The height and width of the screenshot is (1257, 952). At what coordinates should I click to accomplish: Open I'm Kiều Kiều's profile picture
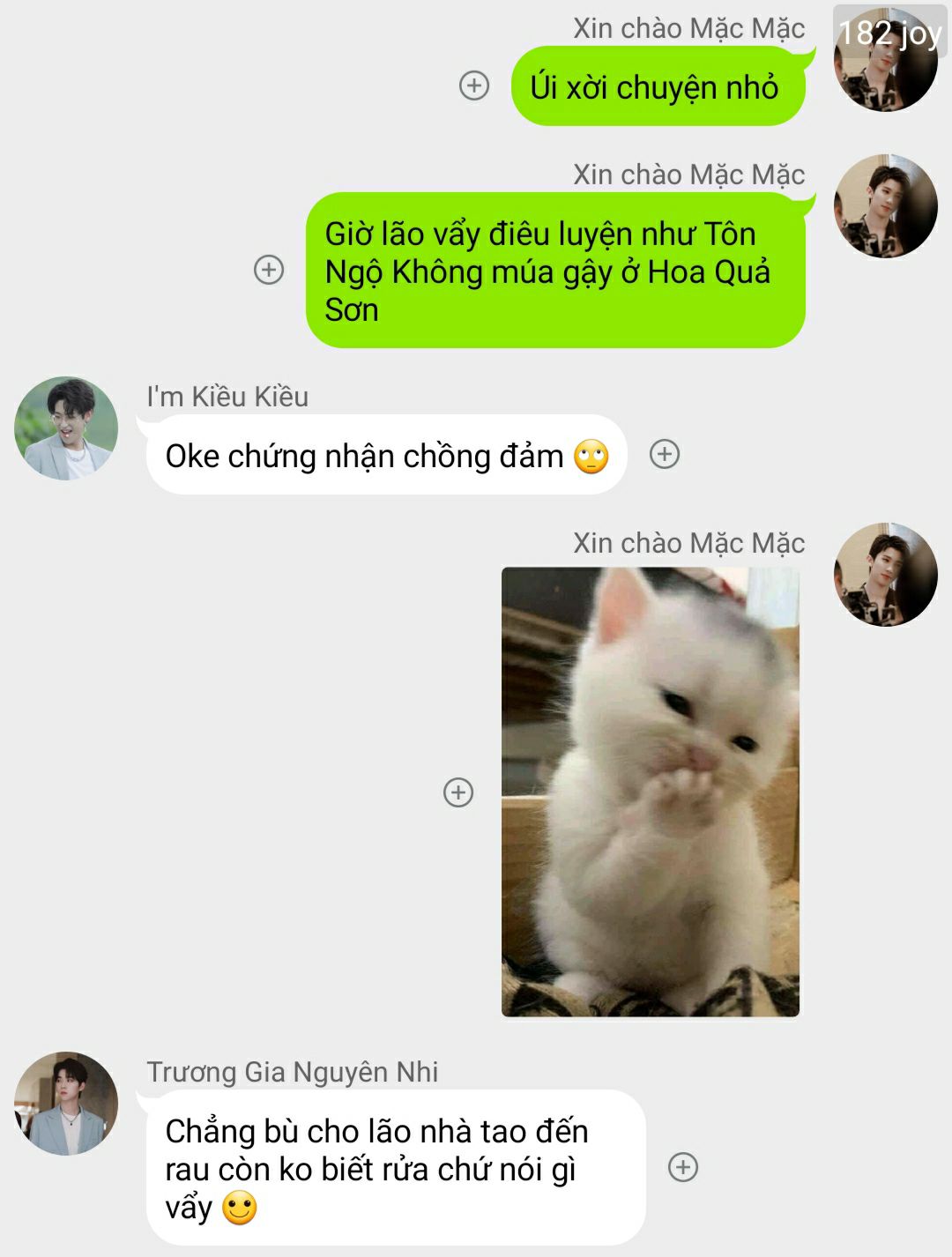point(66,429)
